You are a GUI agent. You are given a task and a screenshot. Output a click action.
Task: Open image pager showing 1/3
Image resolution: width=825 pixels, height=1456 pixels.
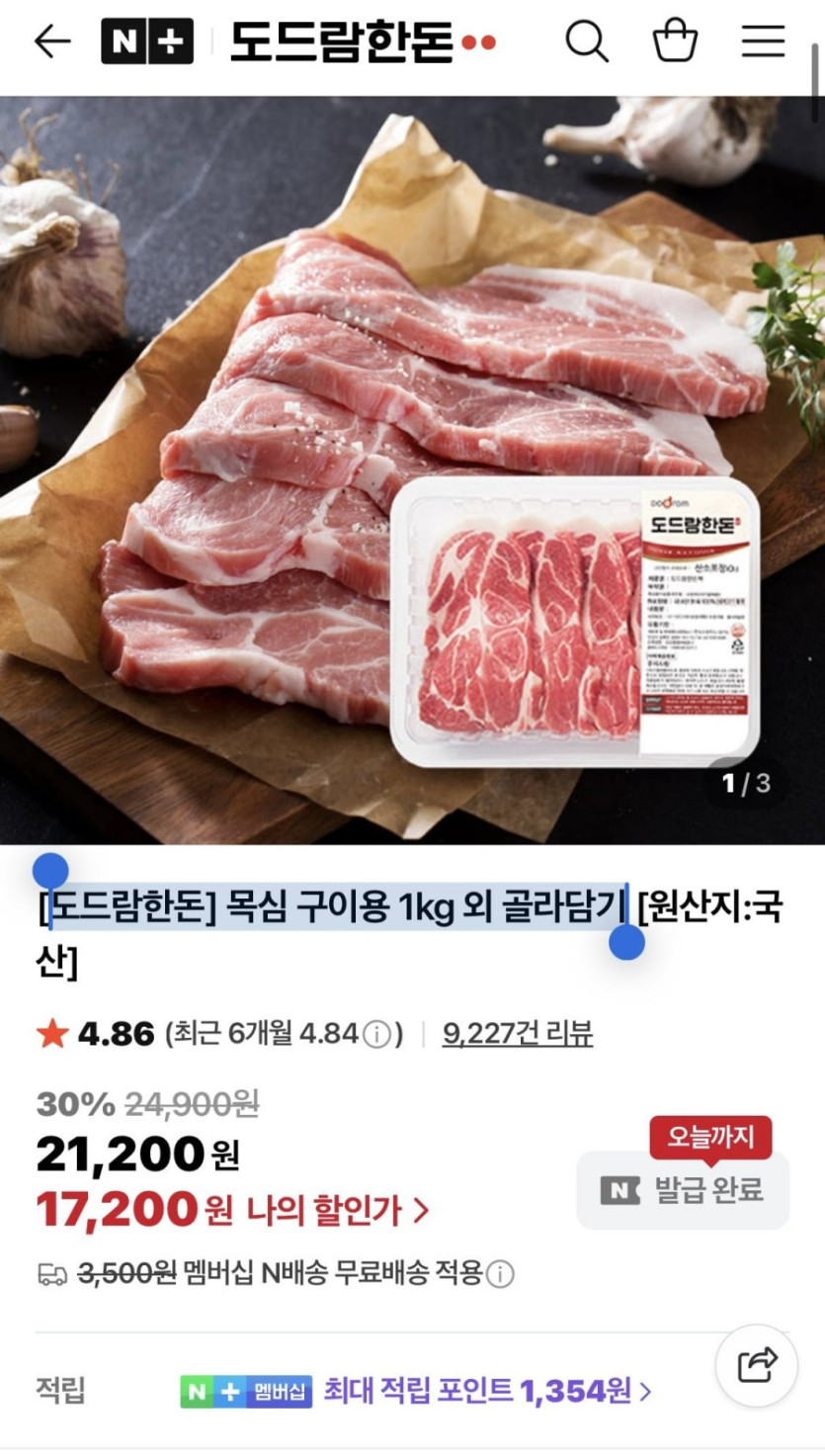[747, 782]
